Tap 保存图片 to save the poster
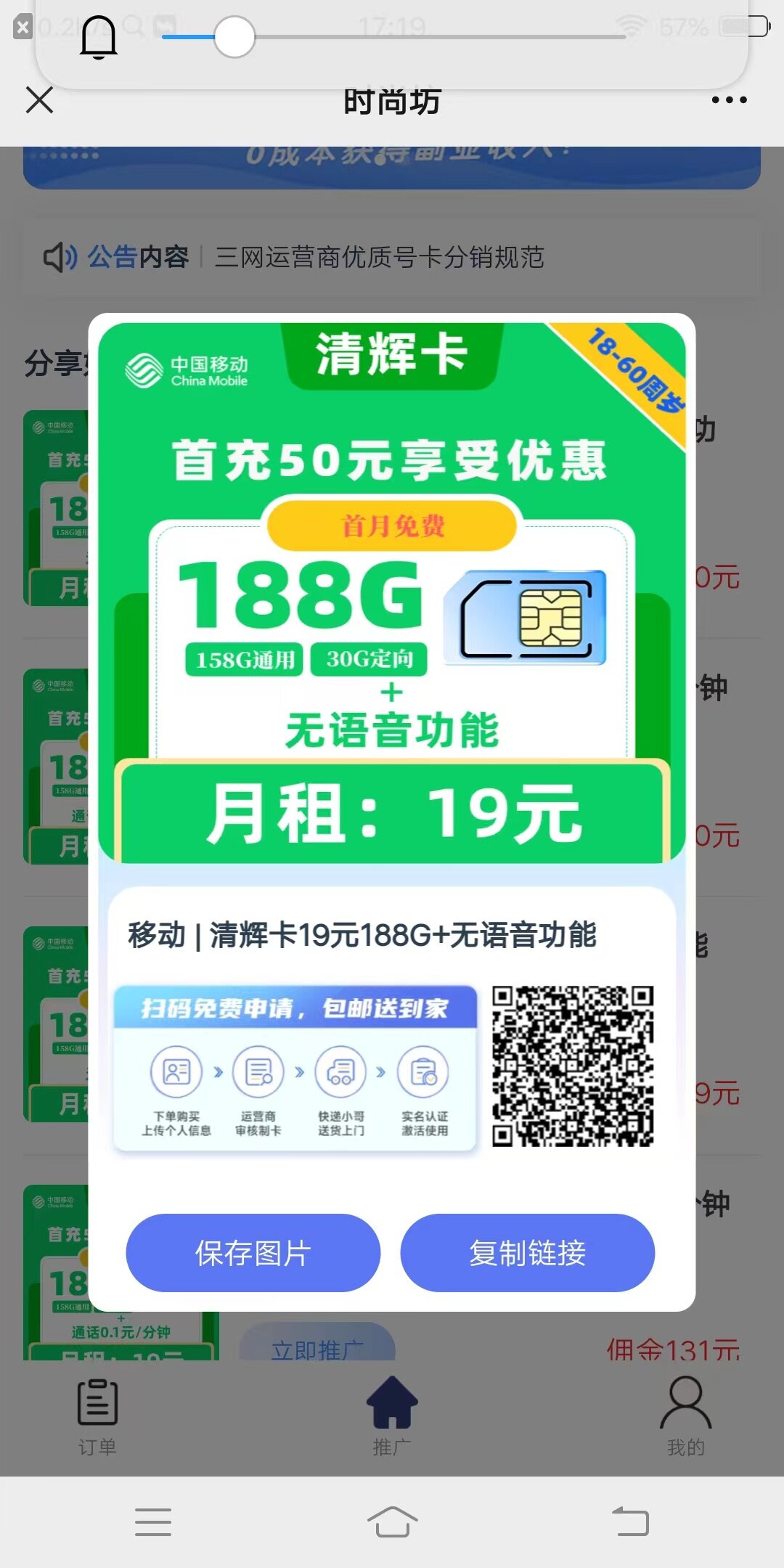Screen dimensions: 784x1568 (253, 1252)
